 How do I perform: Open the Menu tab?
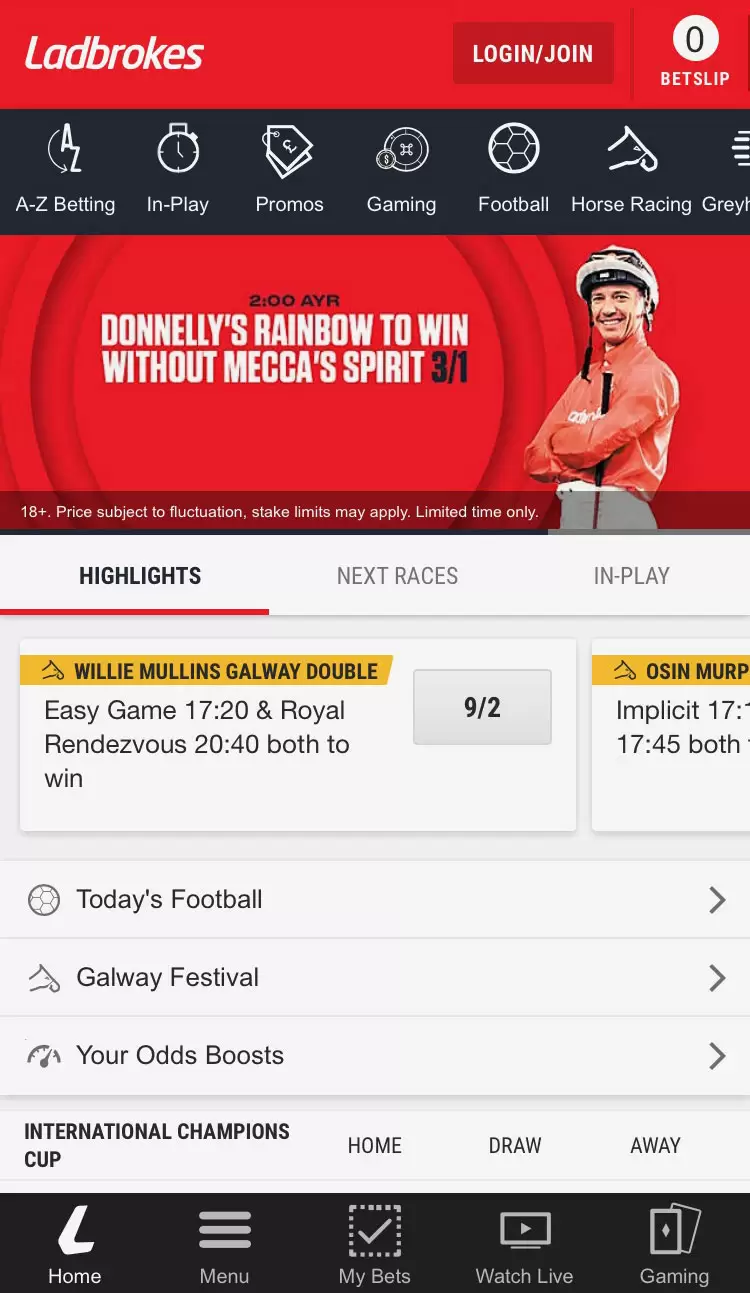(x=224, y=1244)
